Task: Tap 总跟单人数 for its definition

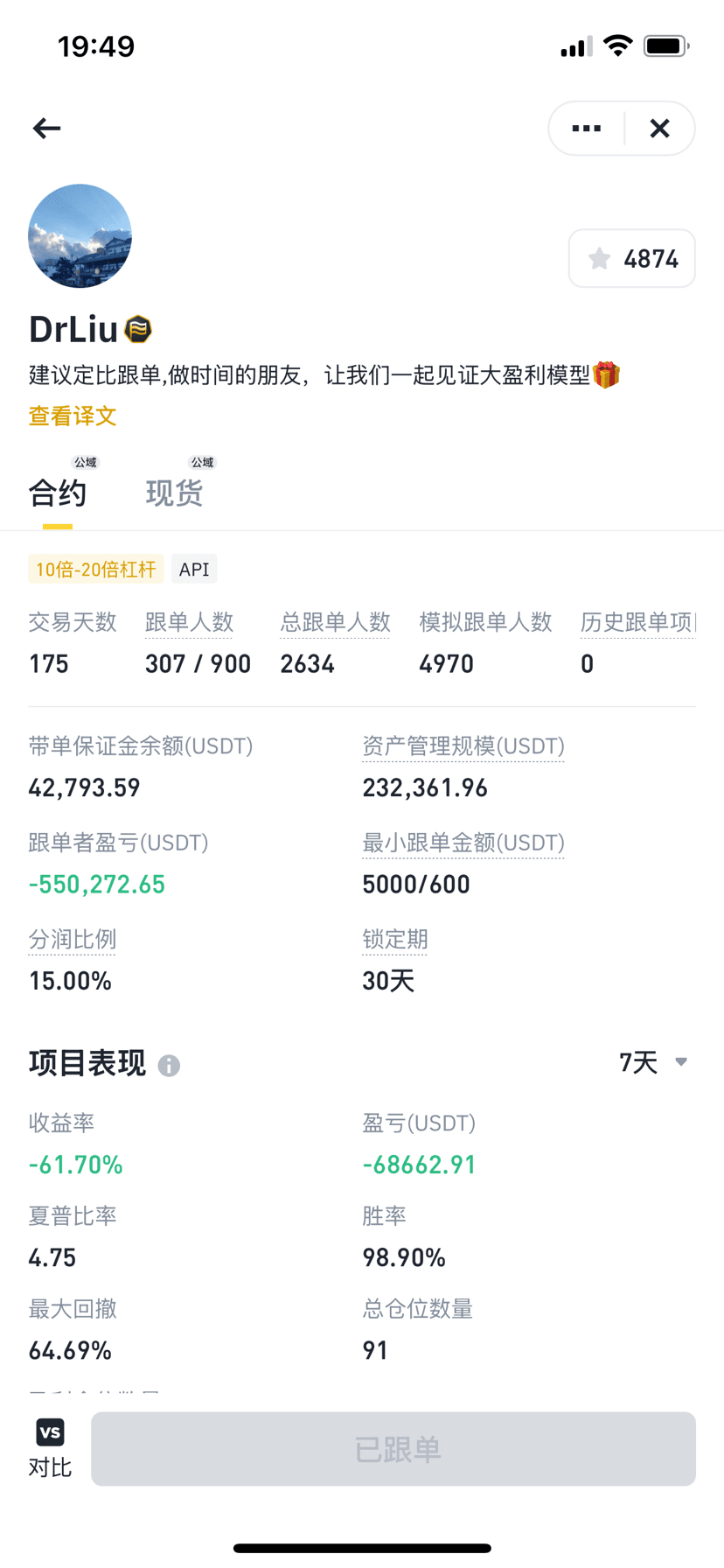Action: pos(335,622)
